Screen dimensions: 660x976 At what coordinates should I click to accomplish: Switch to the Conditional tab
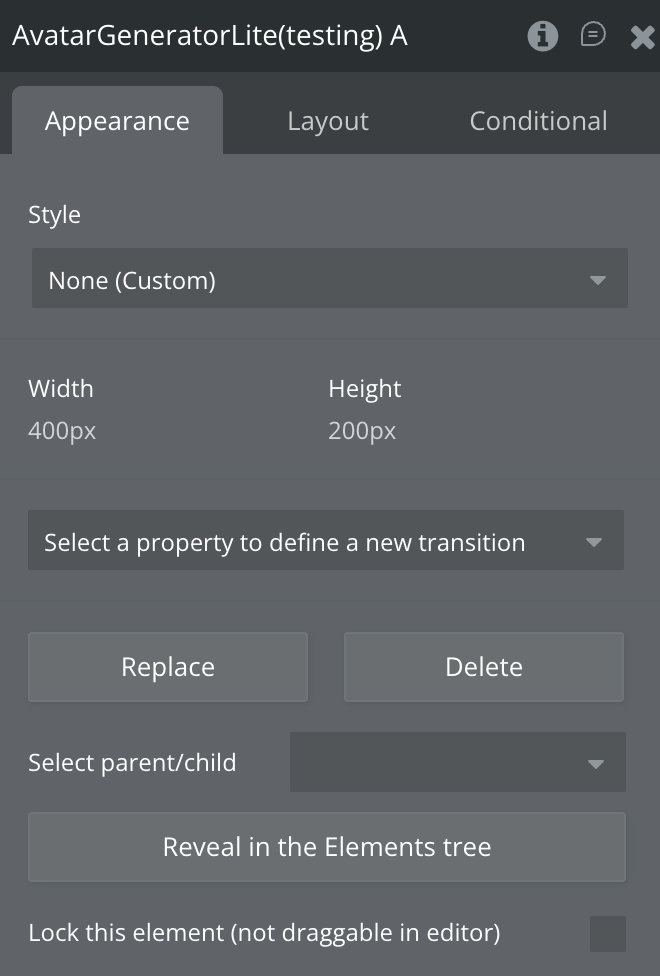538,121
